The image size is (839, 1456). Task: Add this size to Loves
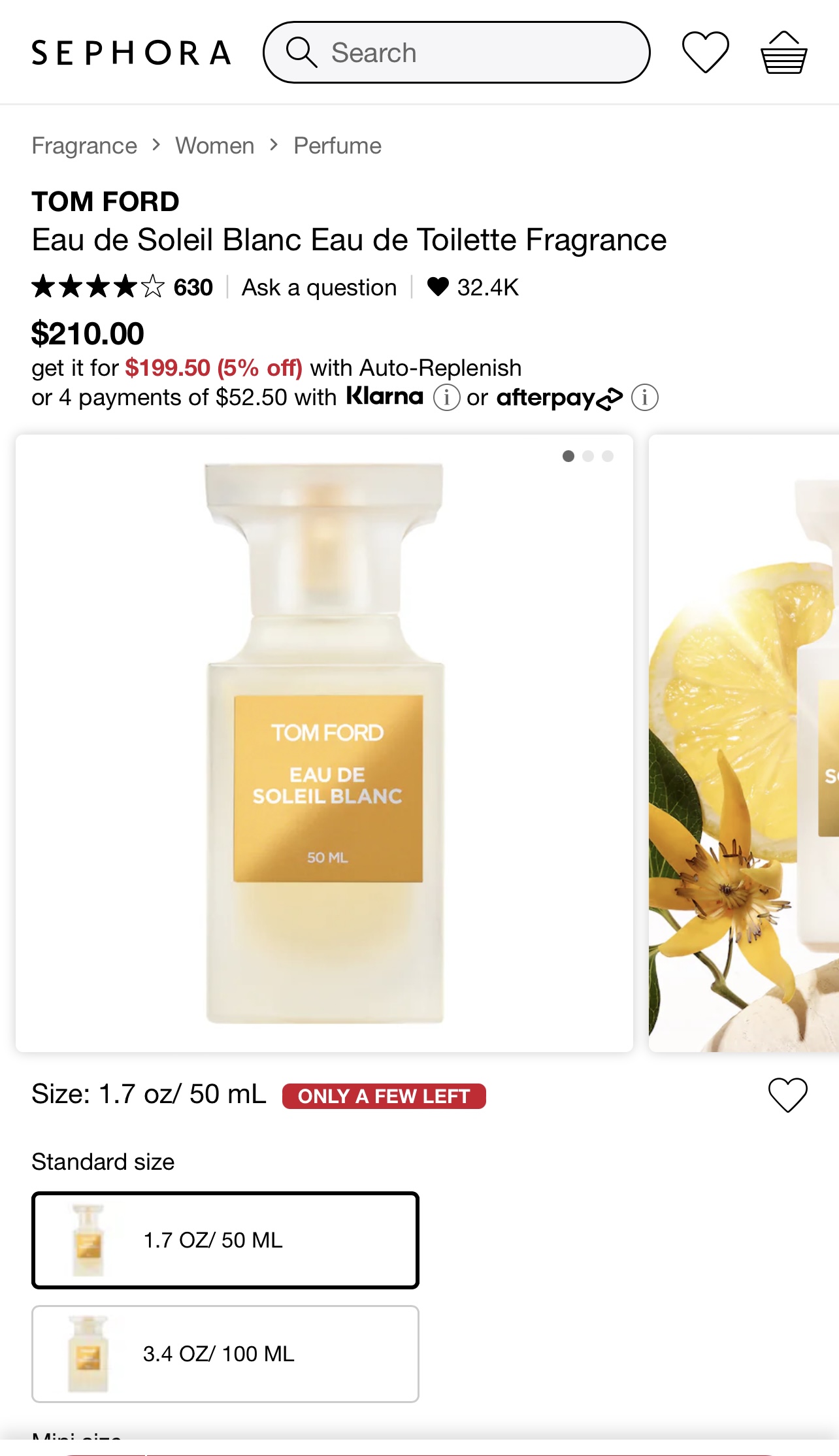(x=787, y=1095)
